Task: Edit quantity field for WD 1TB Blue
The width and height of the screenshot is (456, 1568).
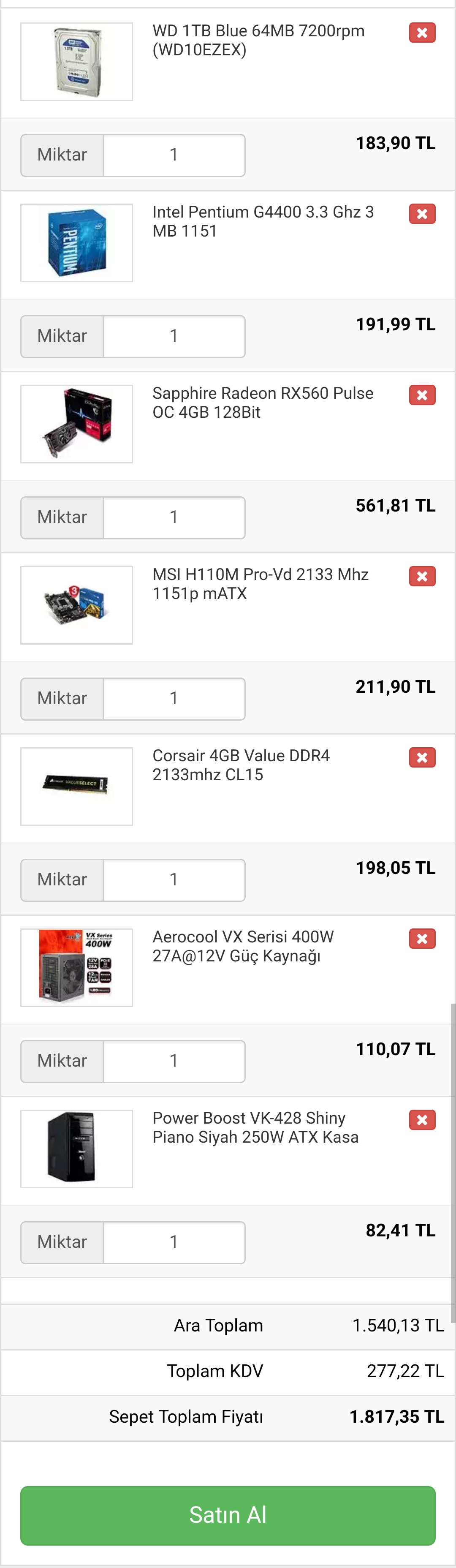Action: [x=174, y=155]
